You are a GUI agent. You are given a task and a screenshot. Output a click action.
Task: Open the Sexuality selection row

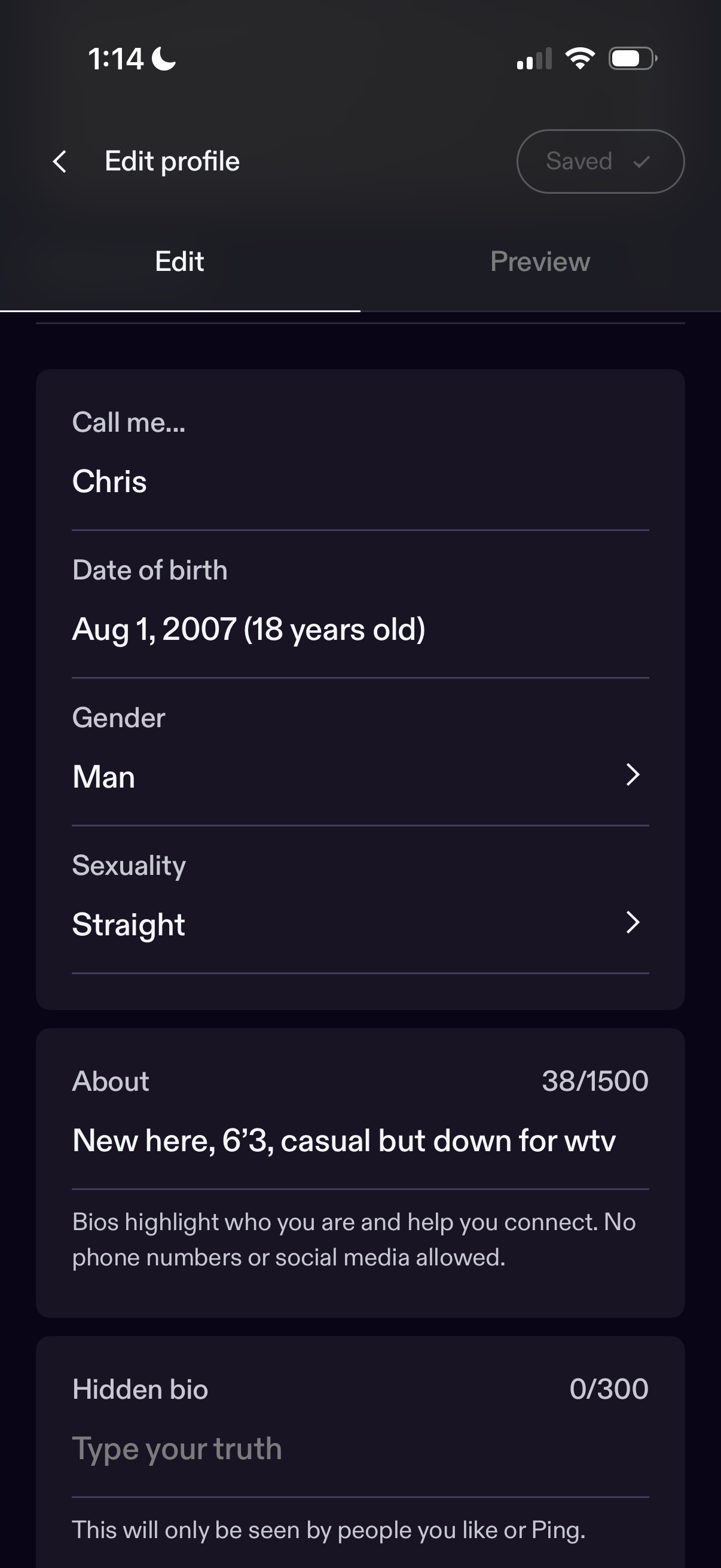tap(360, 924)
